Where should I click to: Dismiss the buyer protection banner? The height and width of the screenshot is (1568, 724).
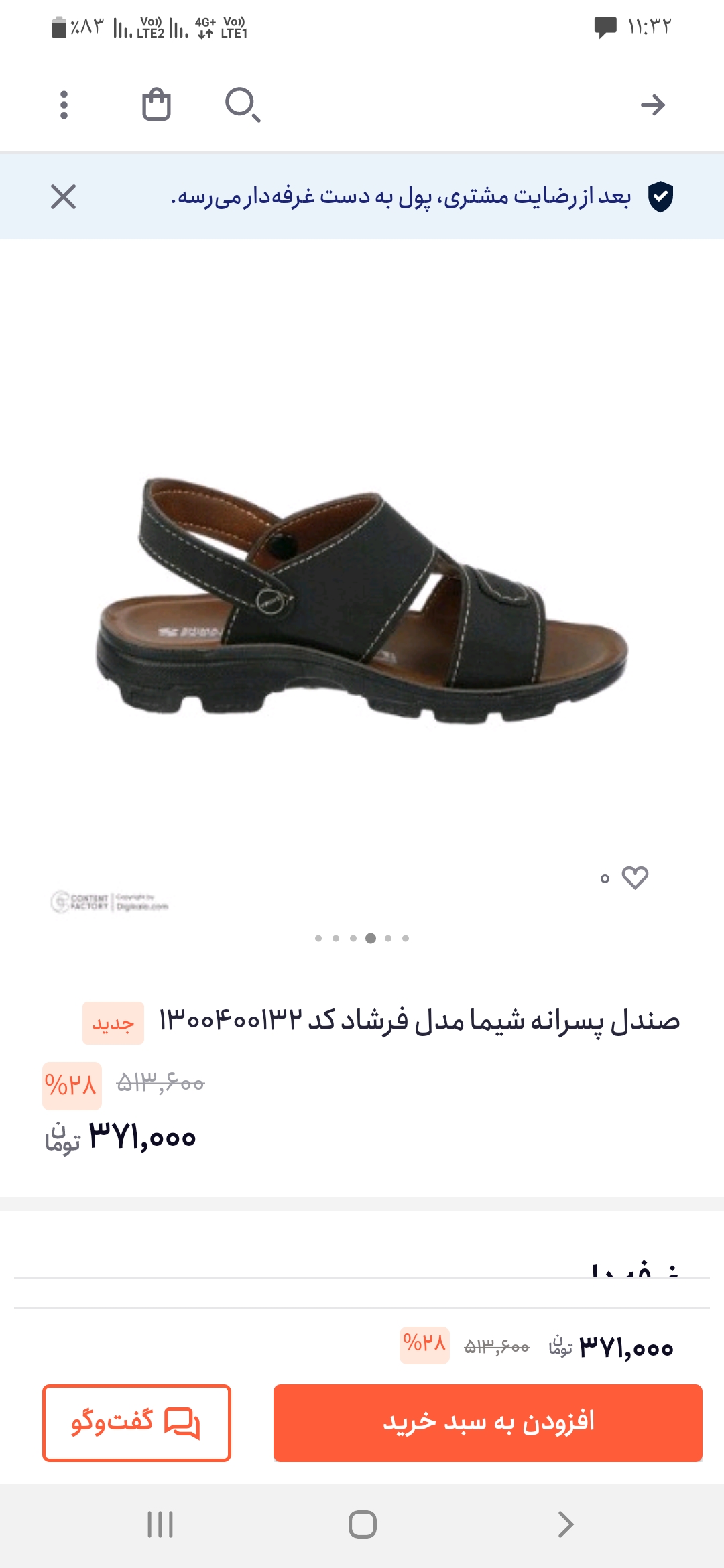click(x=64, y=197)
